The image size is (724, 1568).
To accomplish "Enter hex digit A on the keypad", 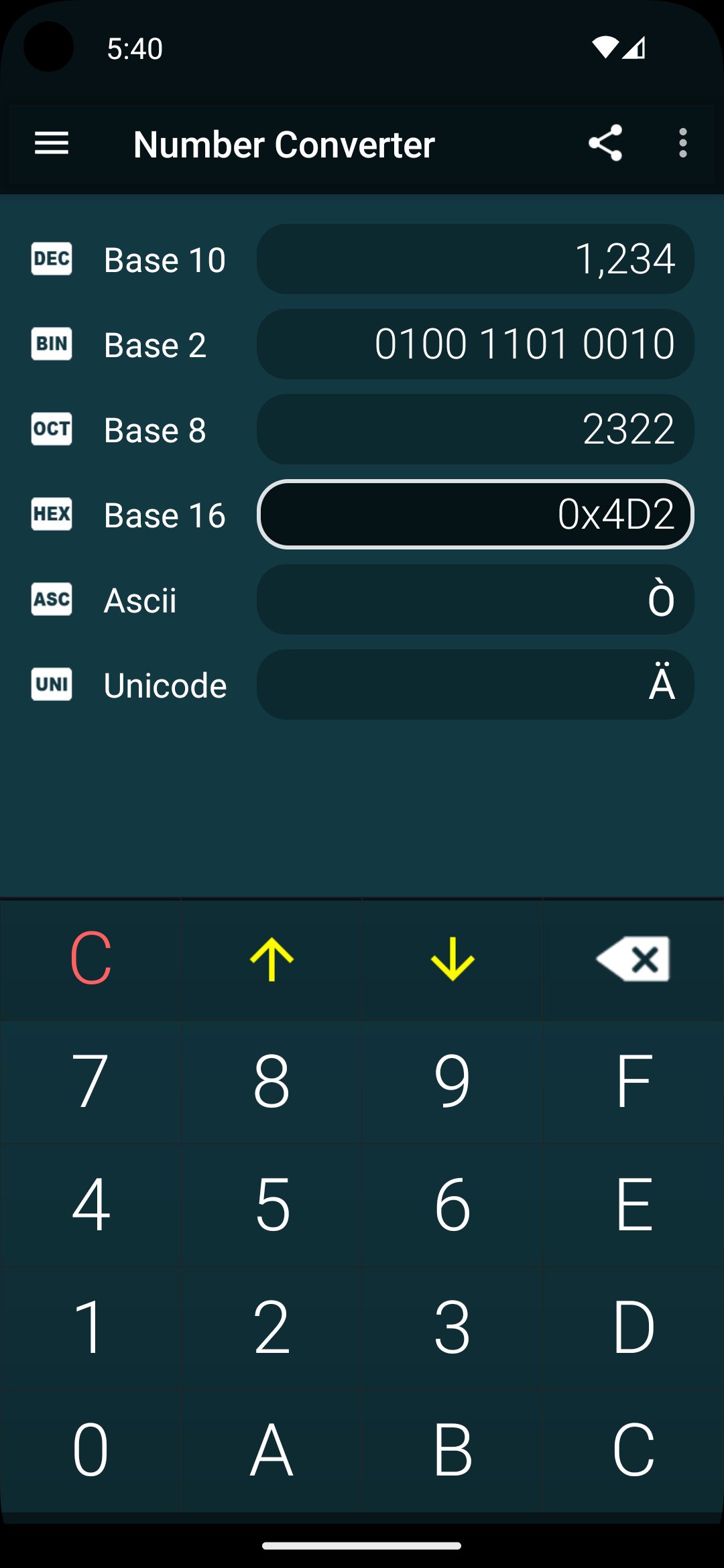I will pos(271,1450).
